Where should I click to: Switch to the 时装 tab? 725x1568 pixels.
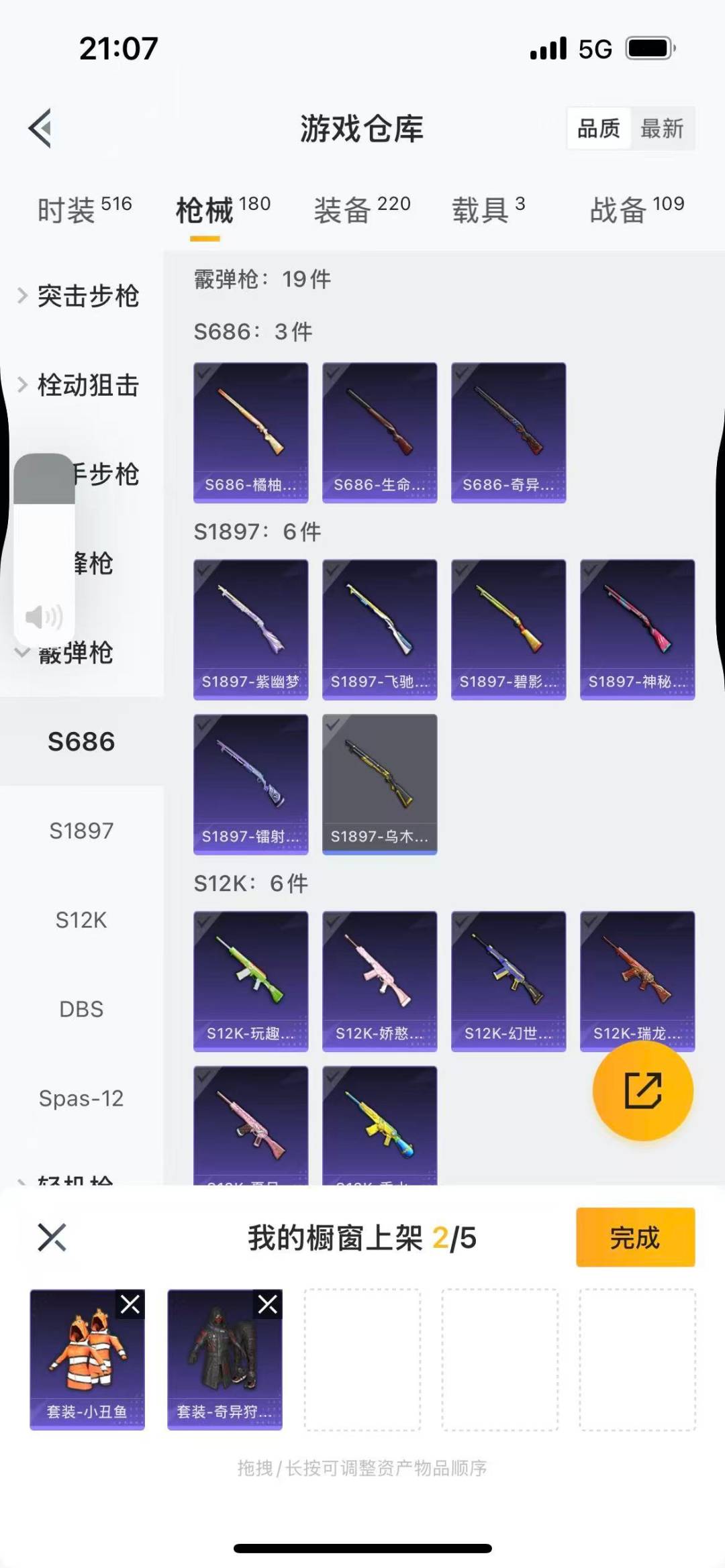(x=84, y=209)
